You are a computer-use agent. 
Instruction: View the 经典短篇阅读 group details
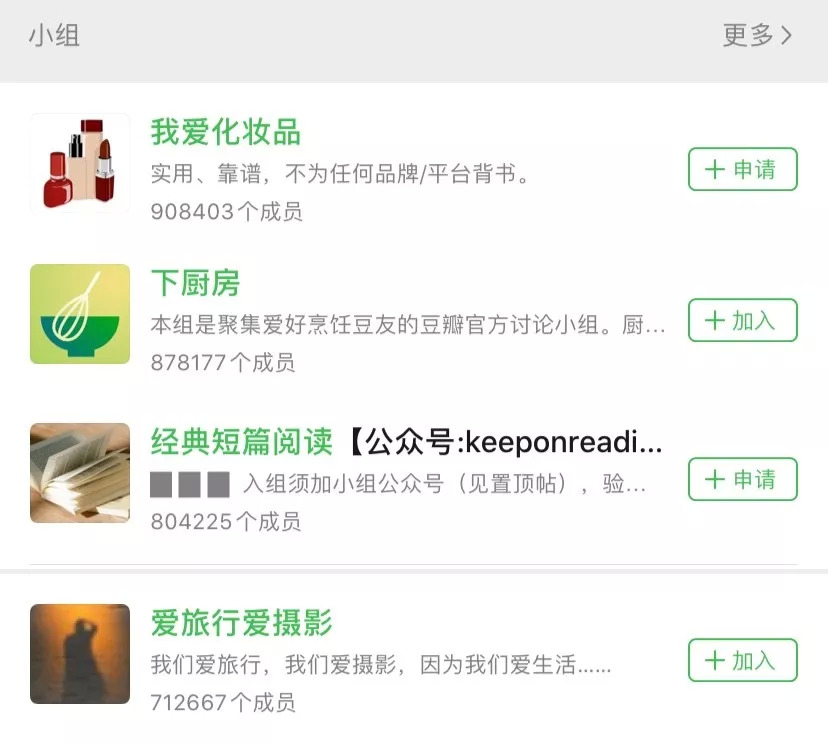tap(246, 441)
